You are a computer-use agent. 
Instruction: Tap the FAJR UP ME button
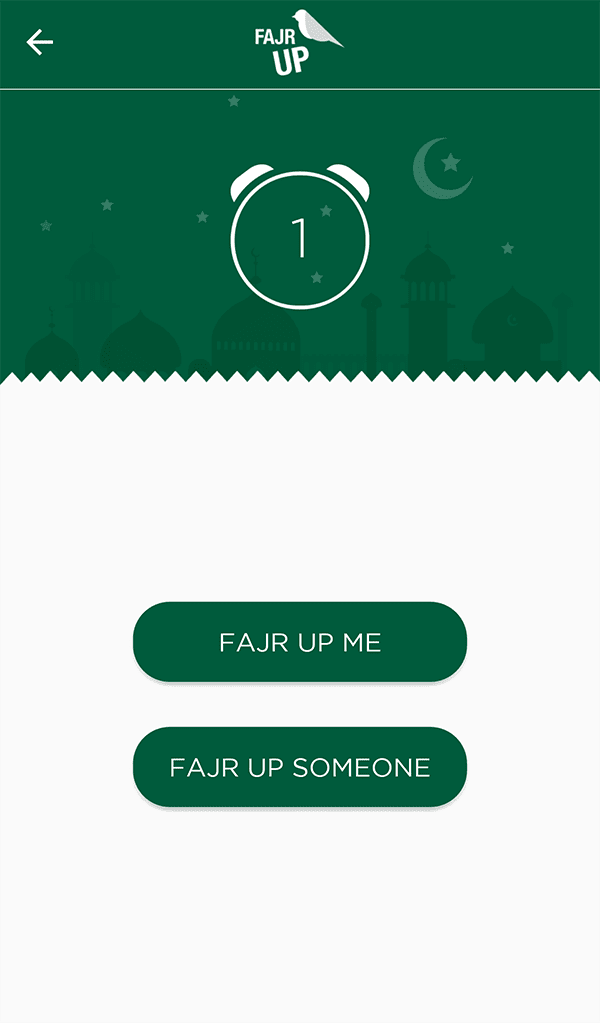click(300, 642)
